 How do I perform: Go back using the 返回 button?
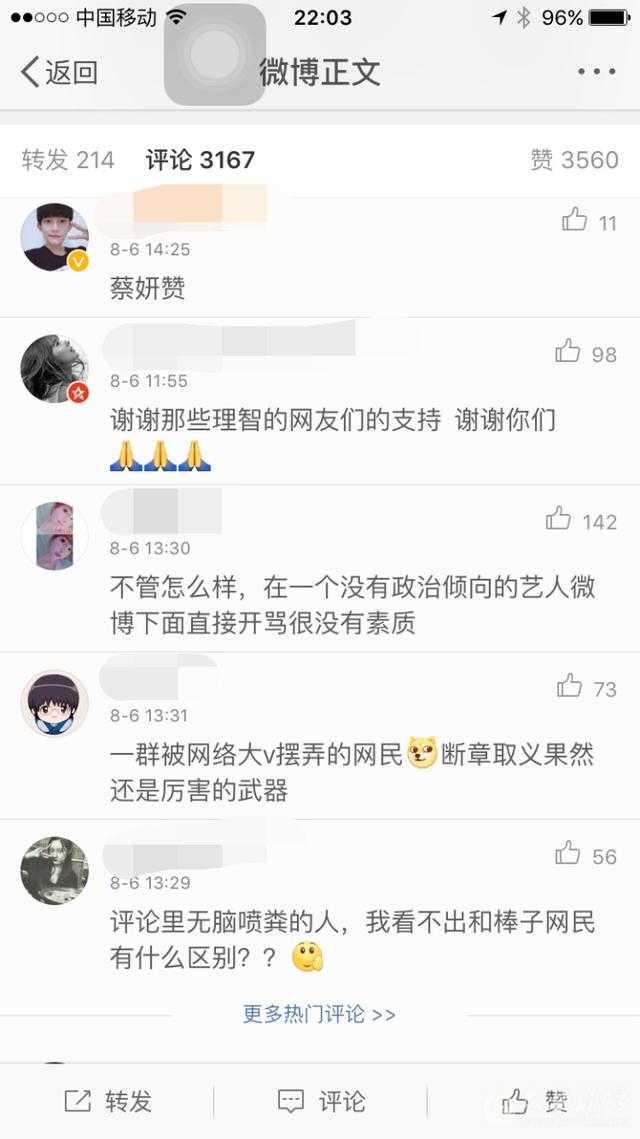(x=60, y=72)
